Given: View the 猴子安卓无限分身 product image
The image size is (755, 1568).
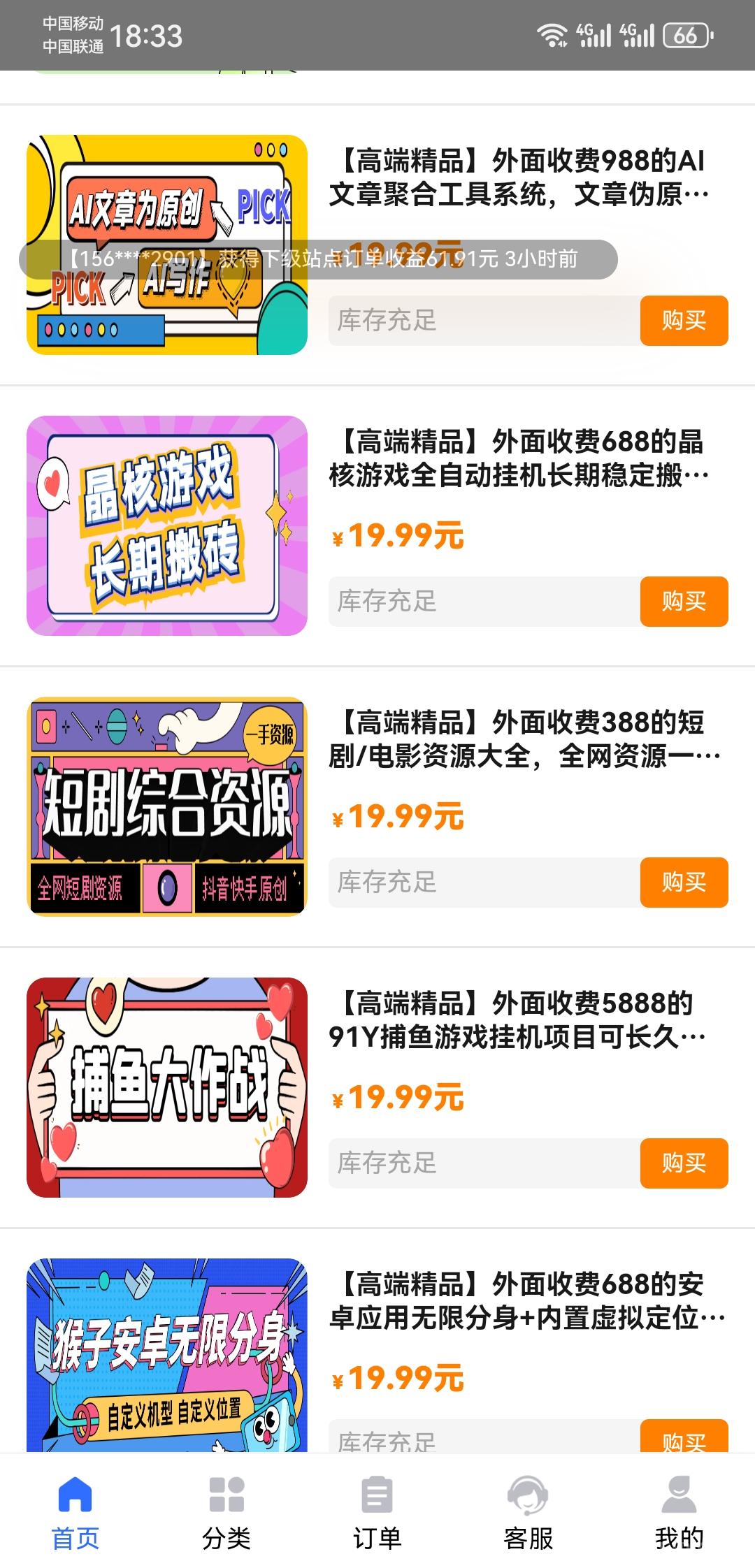Looking at the screenshot, I should pos(167,1354).
